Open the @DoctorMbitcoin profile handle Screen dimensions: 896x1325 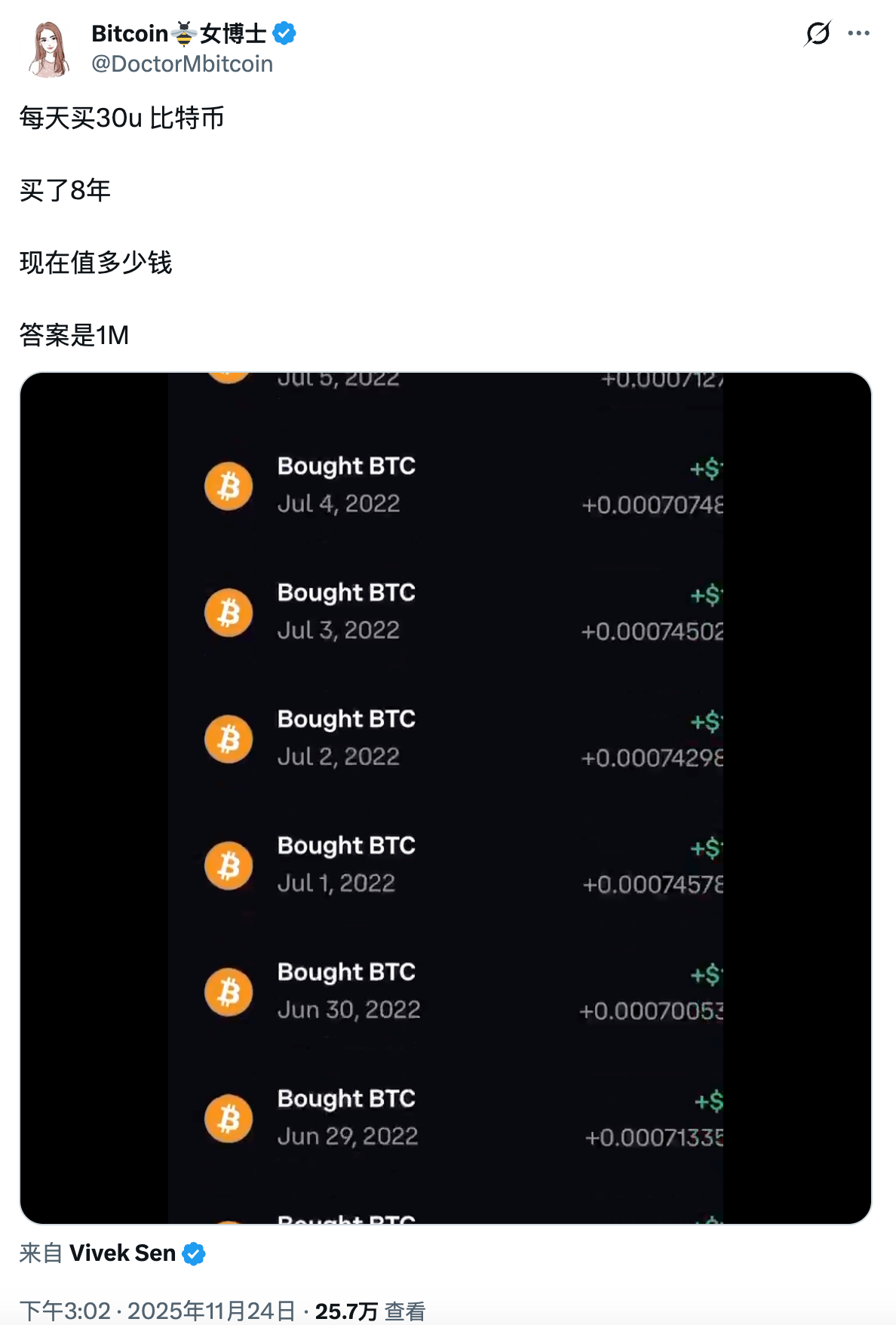[x=182, y=64]
